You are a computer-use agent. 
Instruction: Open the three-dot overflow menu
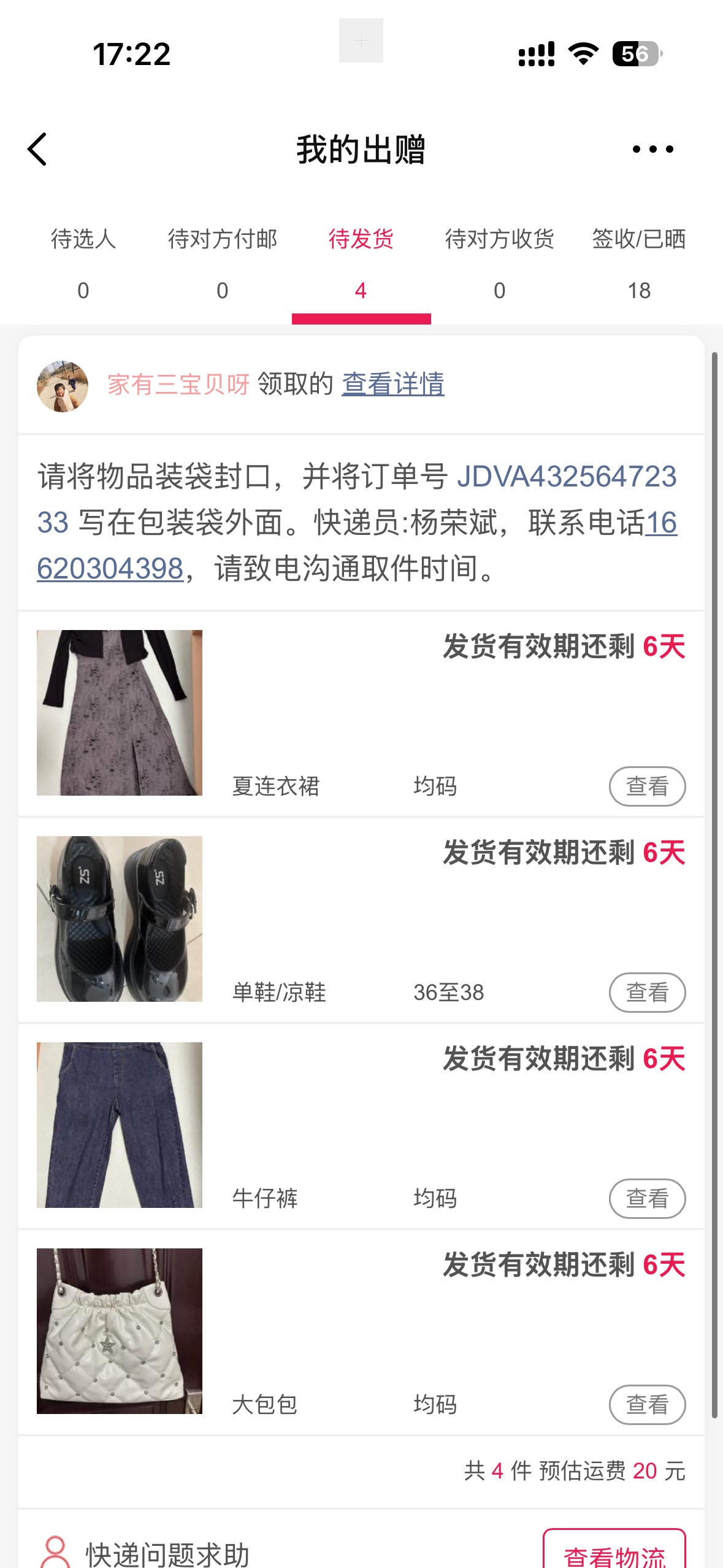(x=652, y=149)
